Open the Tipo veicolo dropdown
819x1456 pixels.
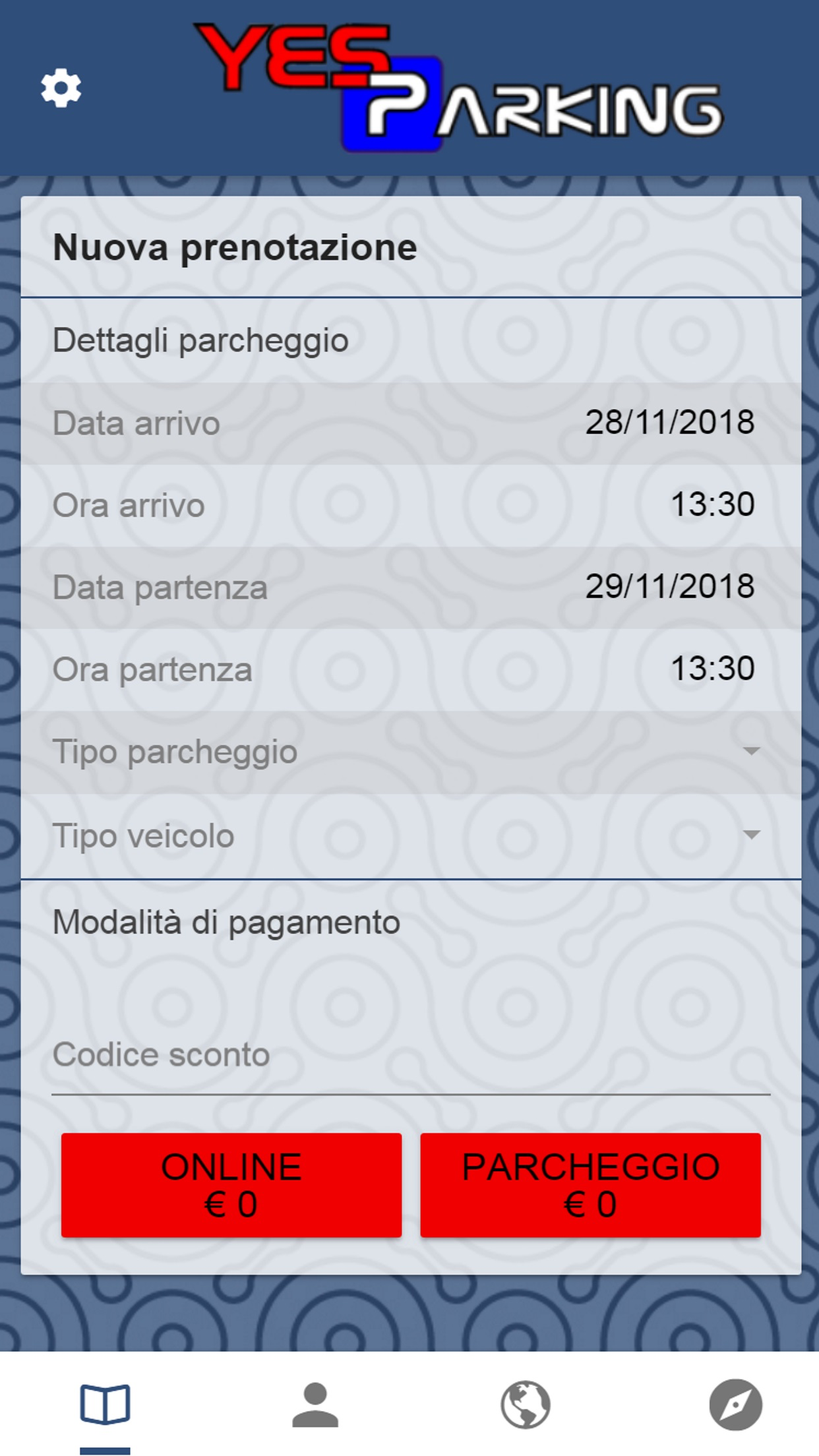410,835
